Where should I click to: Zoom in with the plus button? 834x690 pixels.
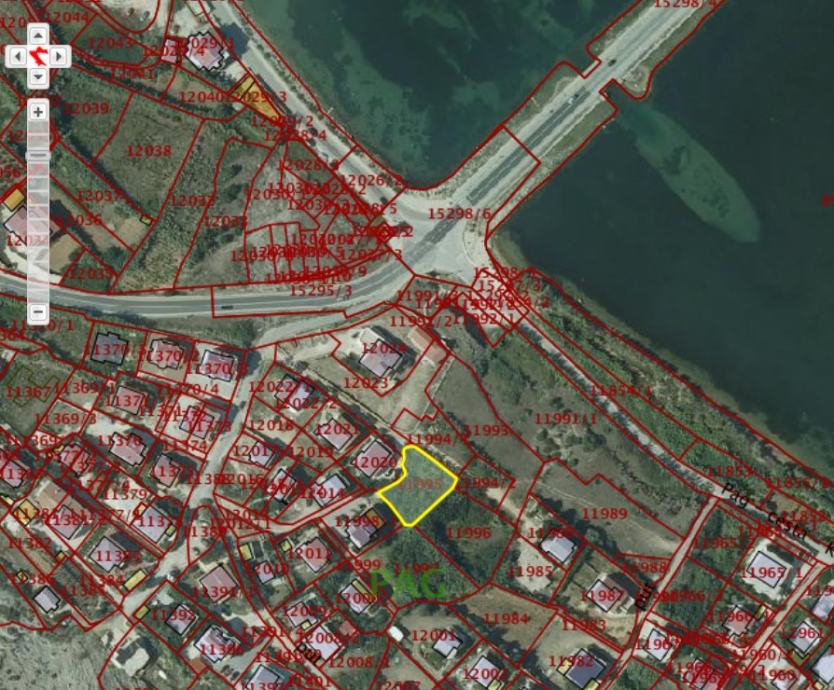coord(37,110)
